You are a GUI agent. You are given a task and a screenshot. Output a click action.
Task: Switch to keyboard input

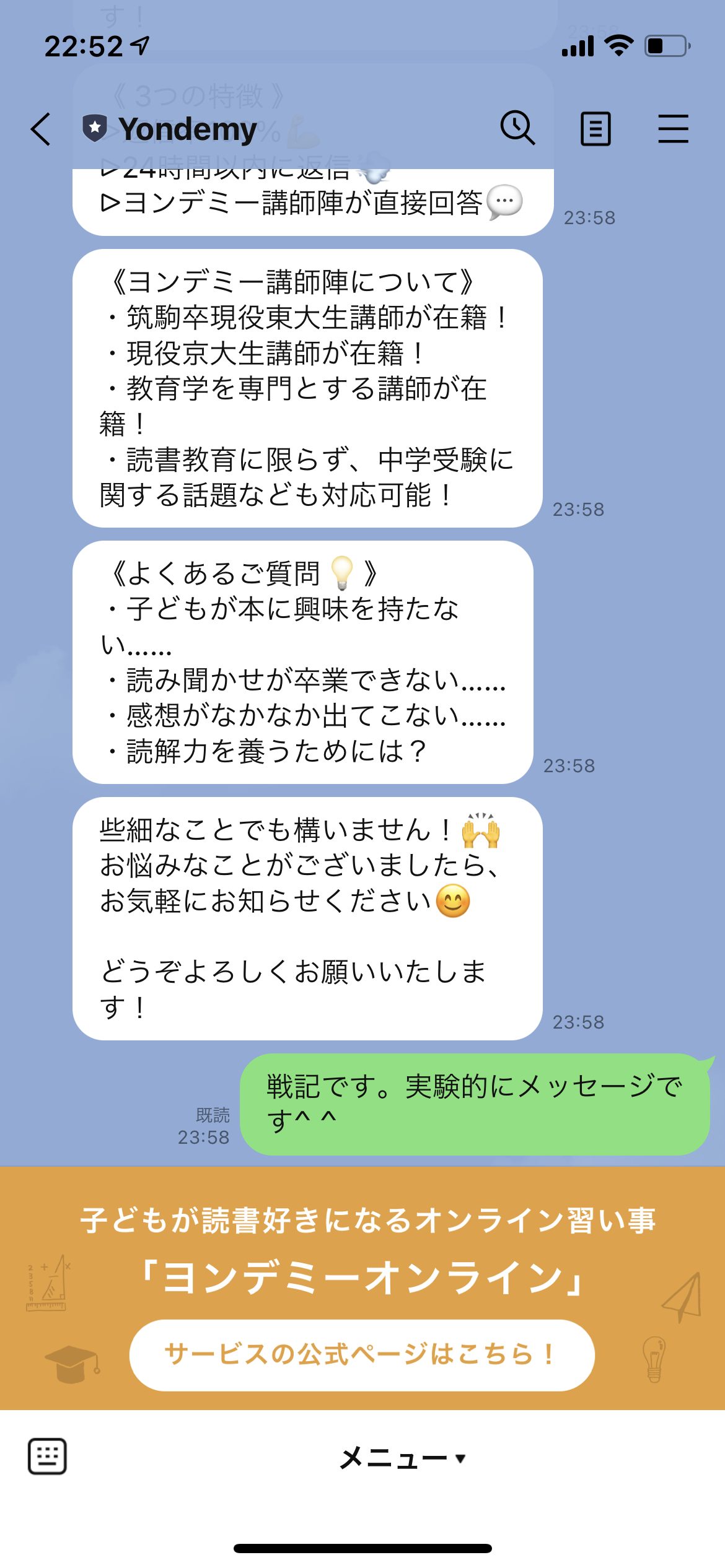pyautogui.click(x=47, y=1457)
